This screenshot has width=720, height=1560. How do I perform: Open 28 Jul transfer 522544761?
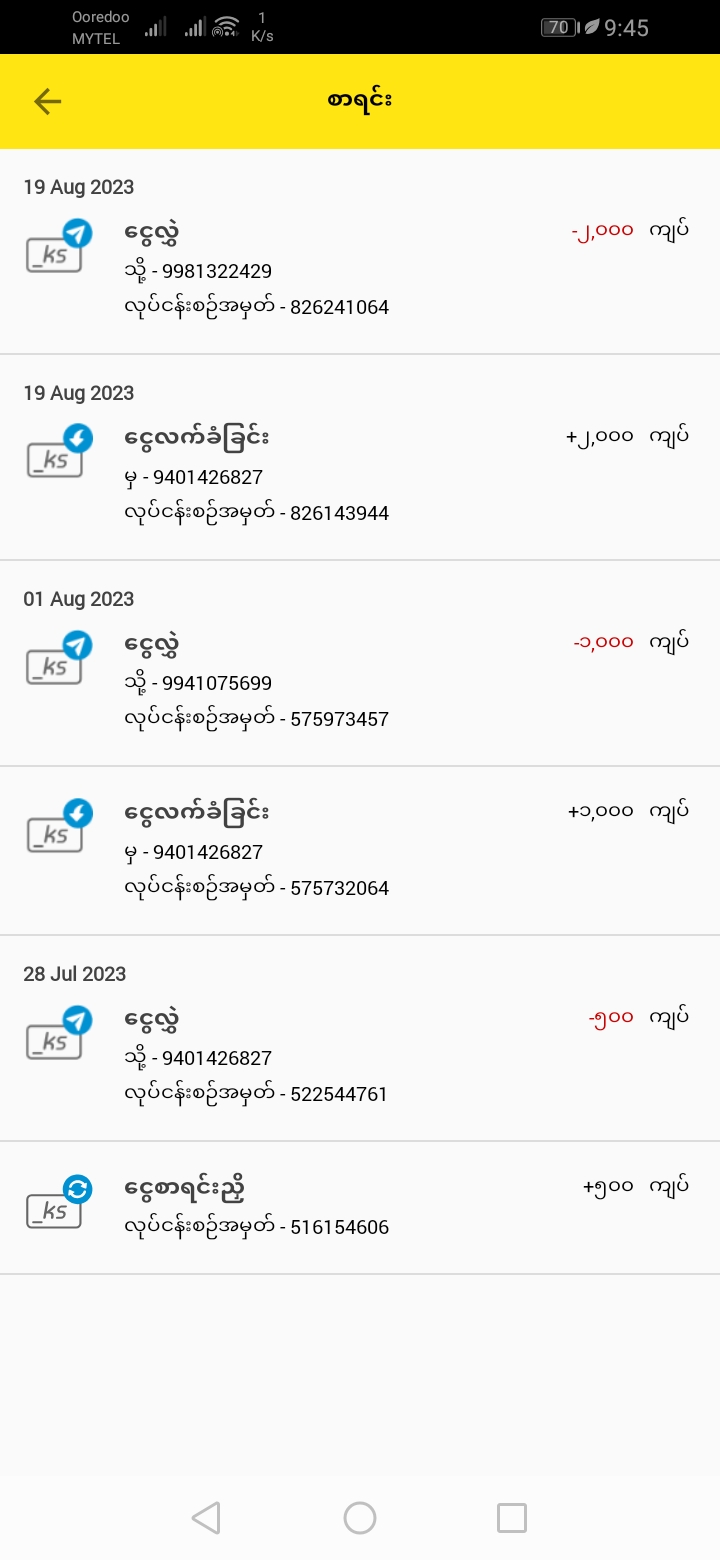click(360, 1055)
